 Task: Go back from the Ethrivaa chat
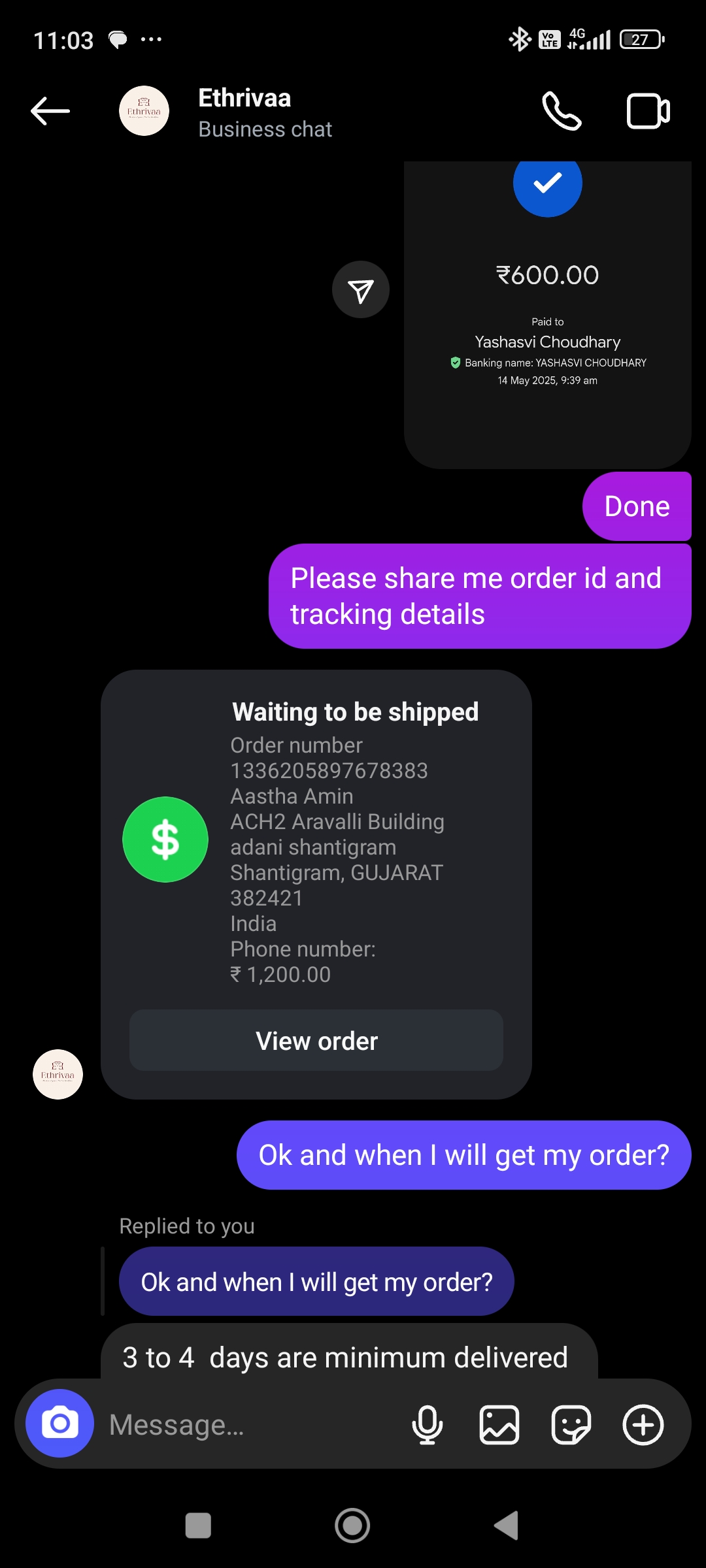(x=50, y=111)
